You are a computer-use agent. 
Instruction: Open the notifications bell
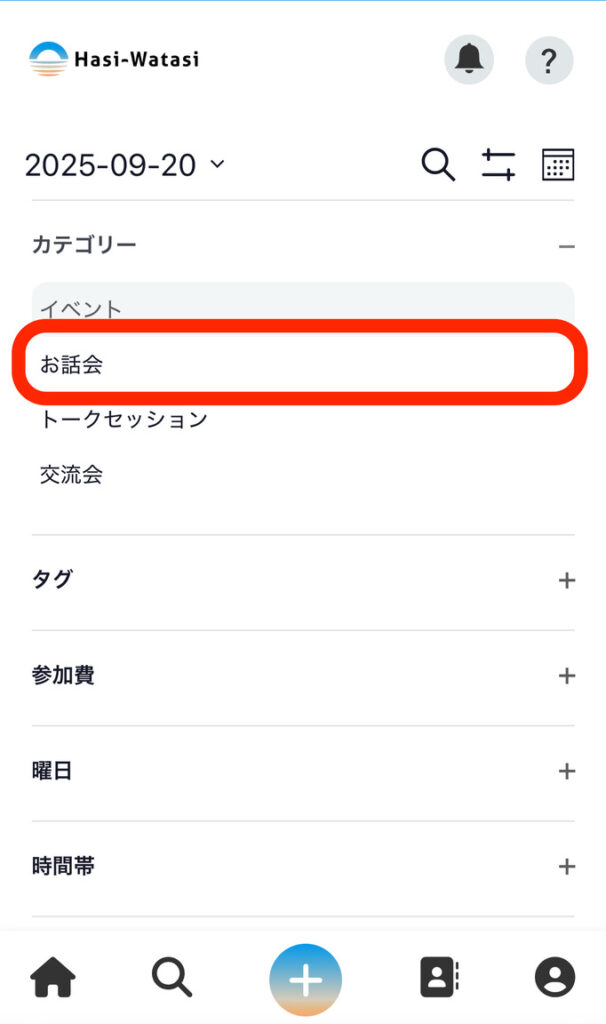click(x=468, y=60)
